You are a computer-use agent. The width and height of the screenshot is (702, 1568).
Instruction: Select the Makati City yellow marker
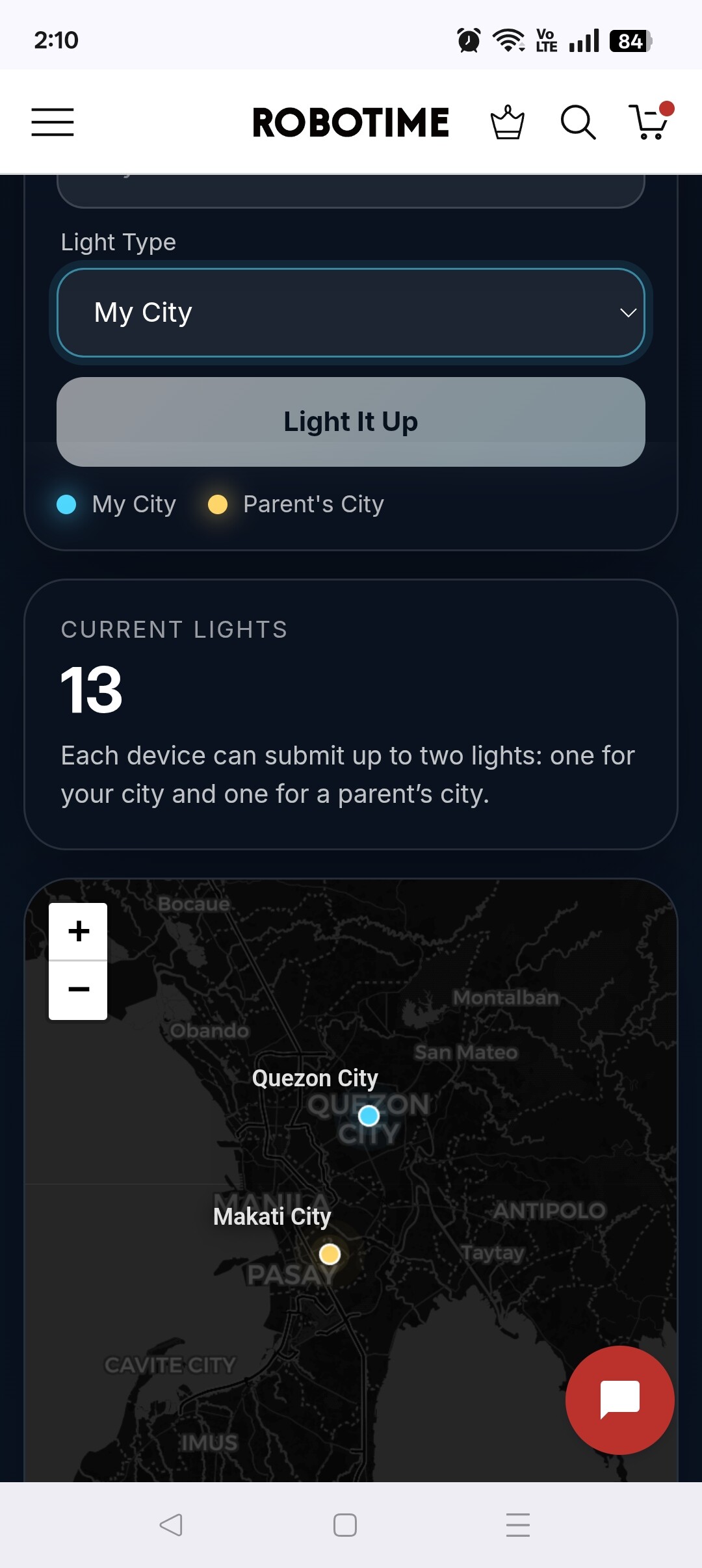pyautogui.click(x=330, y=1254)
